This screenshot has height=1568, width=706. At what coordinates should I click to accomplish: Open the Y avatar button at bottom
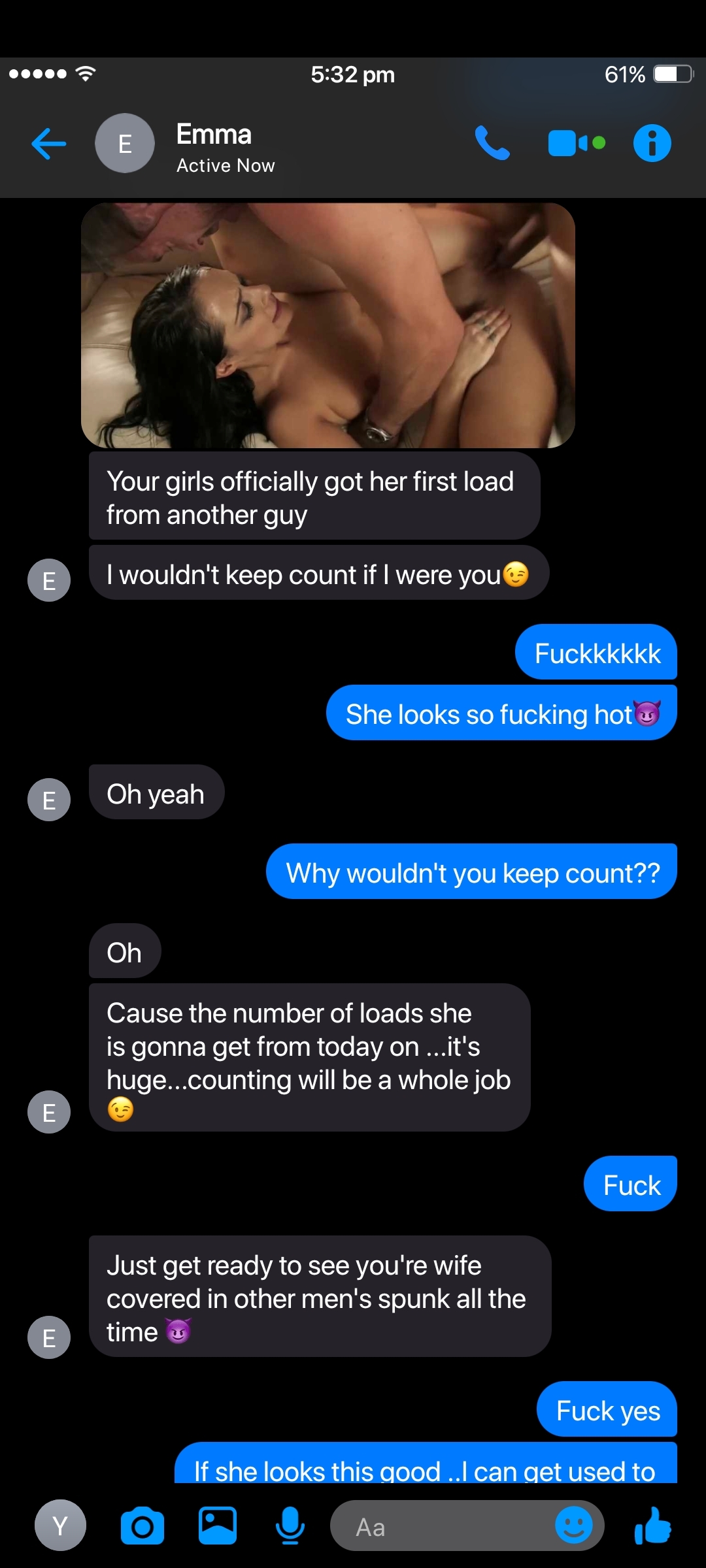60,1526
